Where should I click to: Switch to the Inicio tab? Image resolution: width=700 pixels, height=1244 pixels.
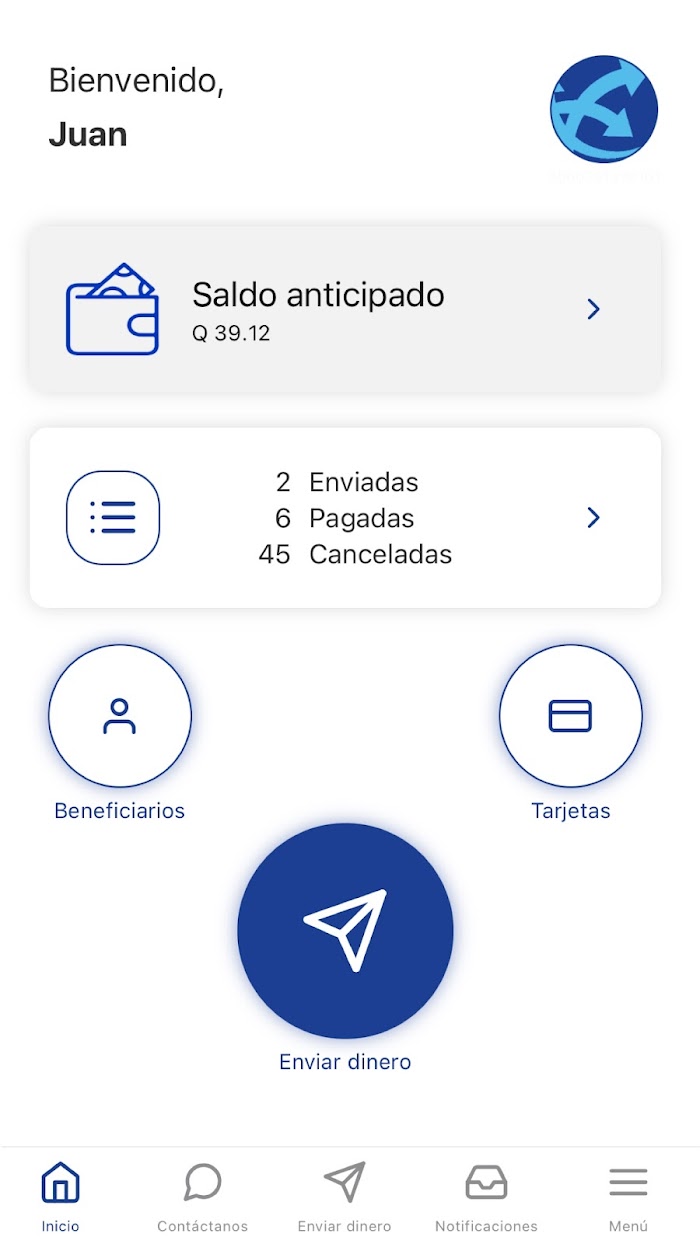61,1197
